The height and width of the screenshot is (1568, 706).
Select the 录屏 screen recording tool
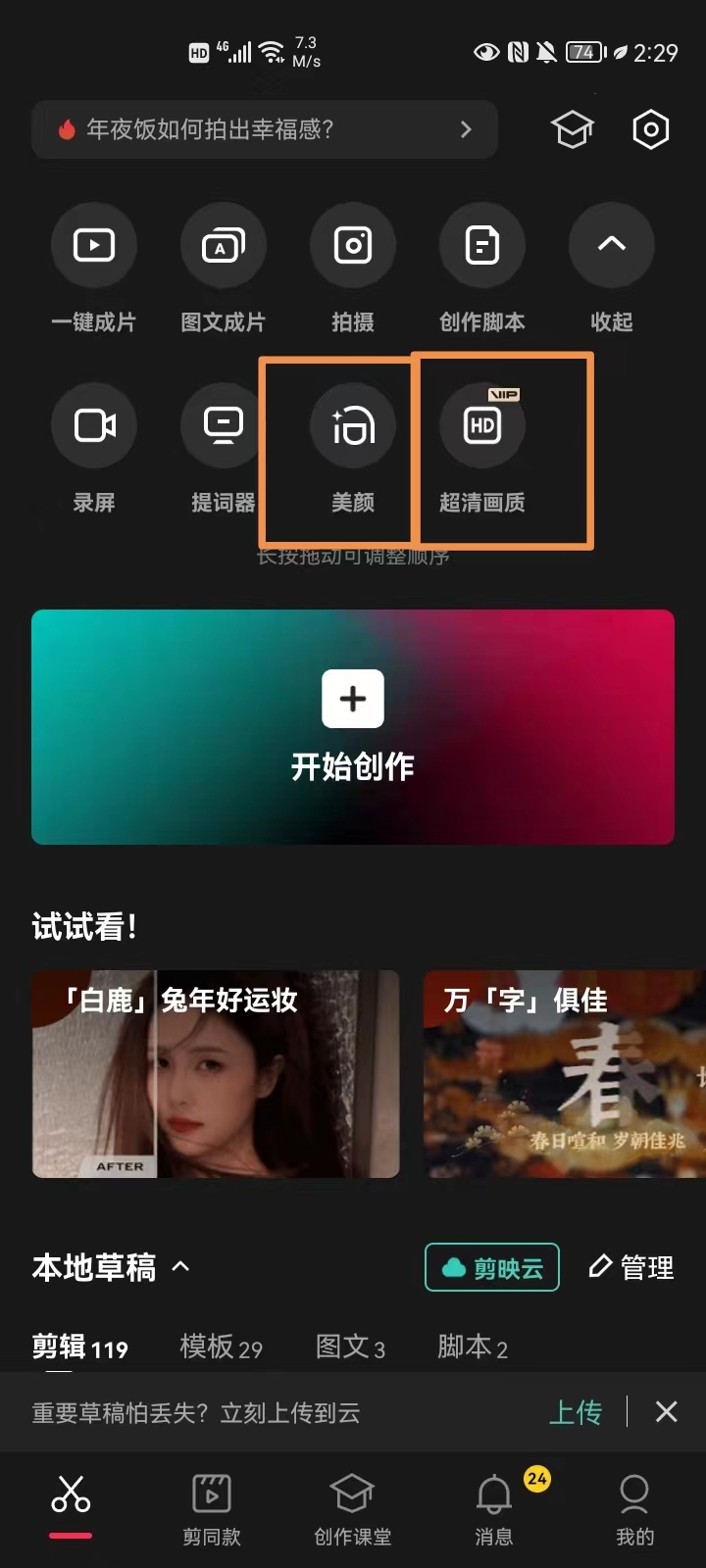tap(94, 425)
